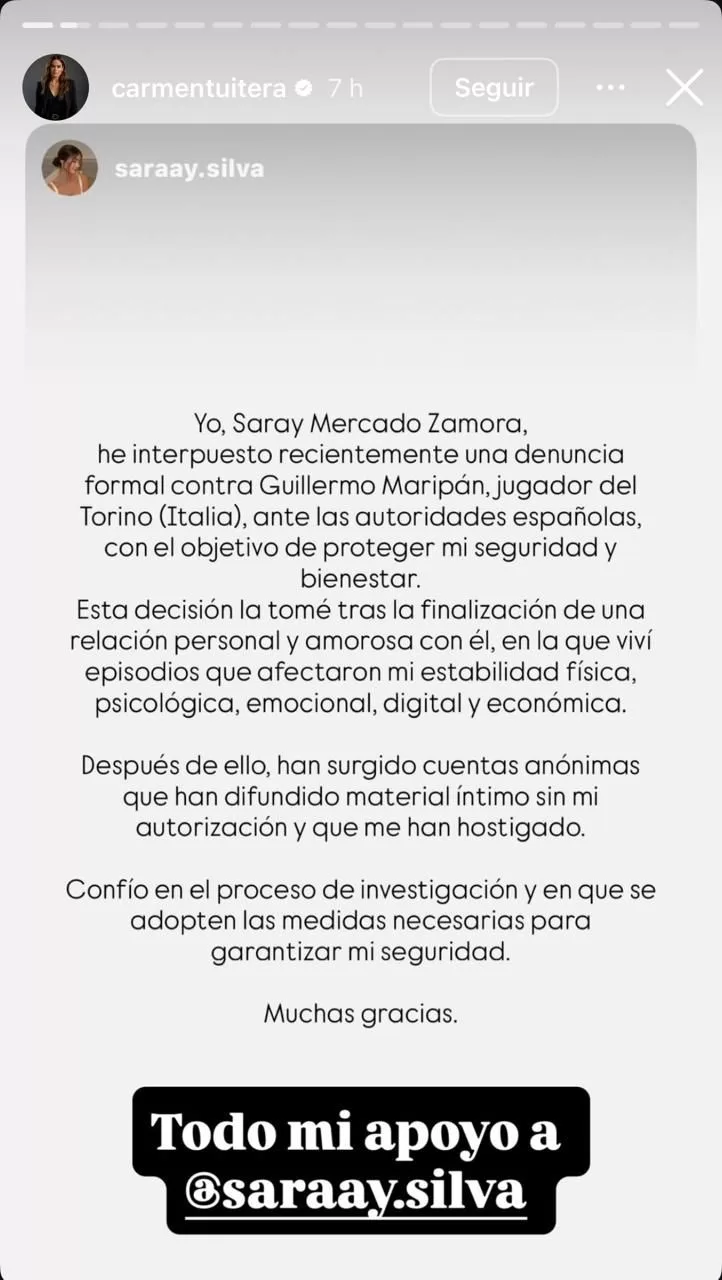Follow carmentuitera with Seguir button

[x=494, y=88]
